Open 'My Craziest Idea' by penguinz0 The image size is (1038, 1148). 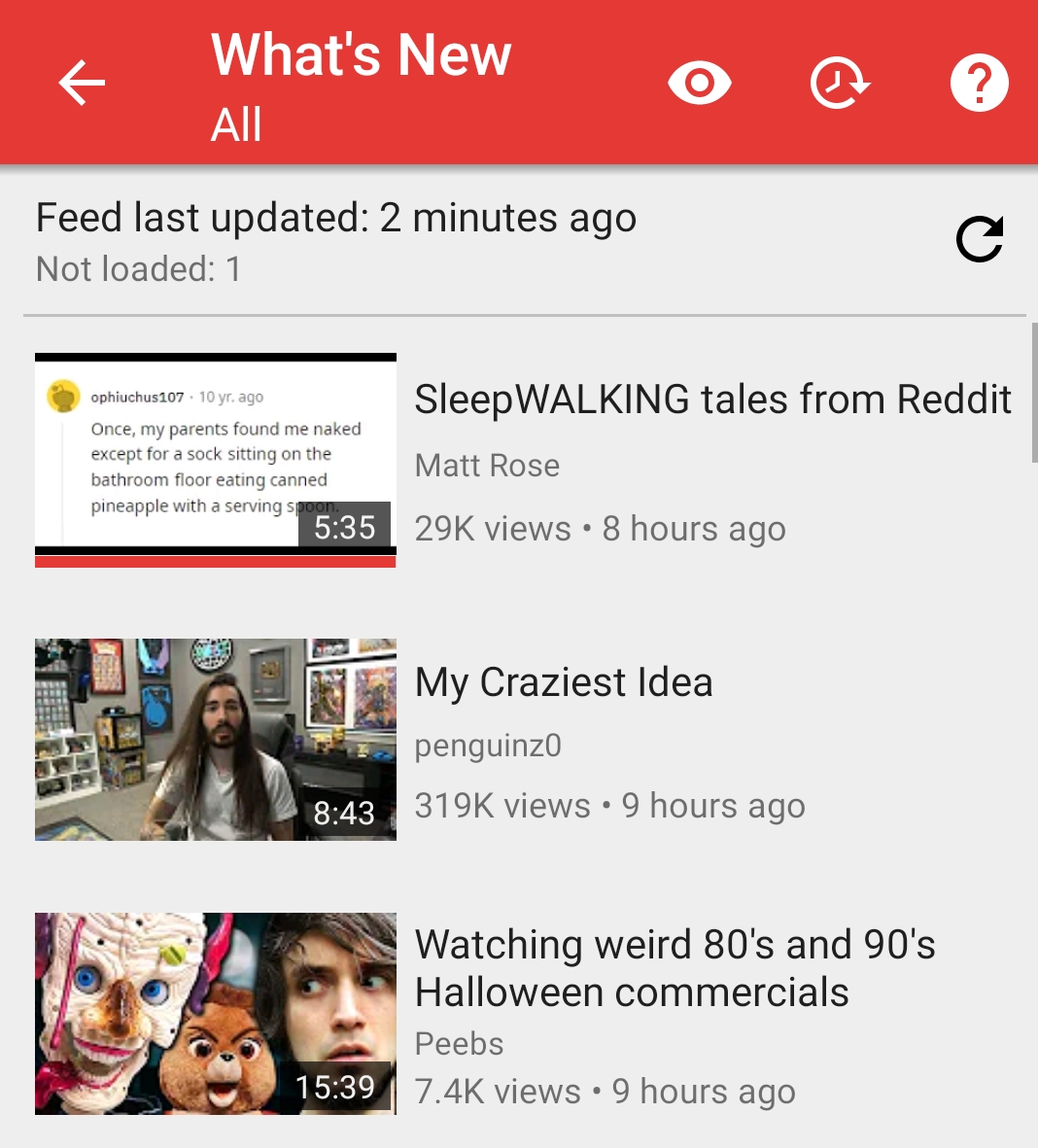pyautogui.click(x=564, y=682)
